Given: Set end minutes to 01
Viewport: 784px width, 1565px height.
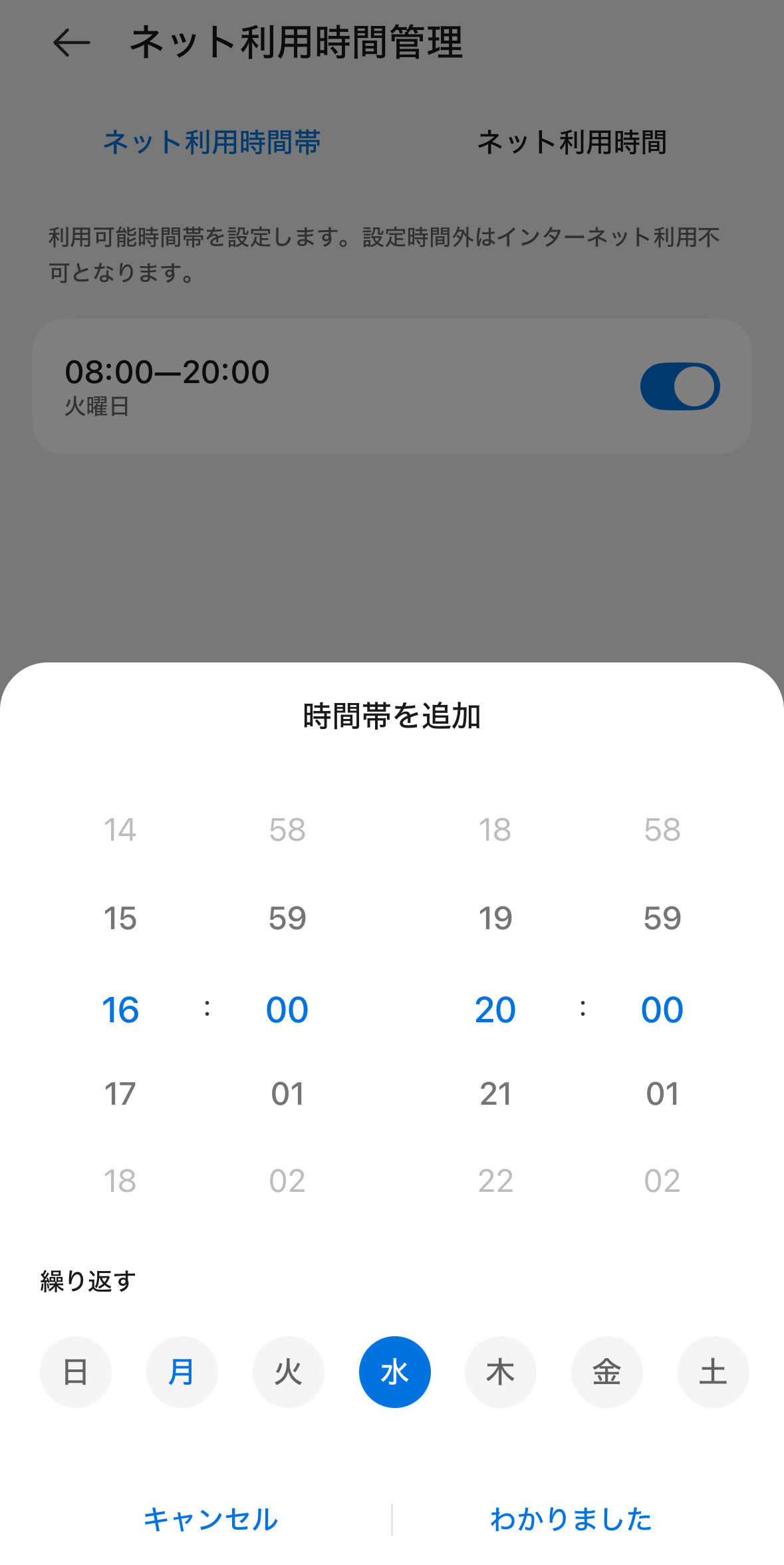Looking at the screenshot, I should point(661,1093).
